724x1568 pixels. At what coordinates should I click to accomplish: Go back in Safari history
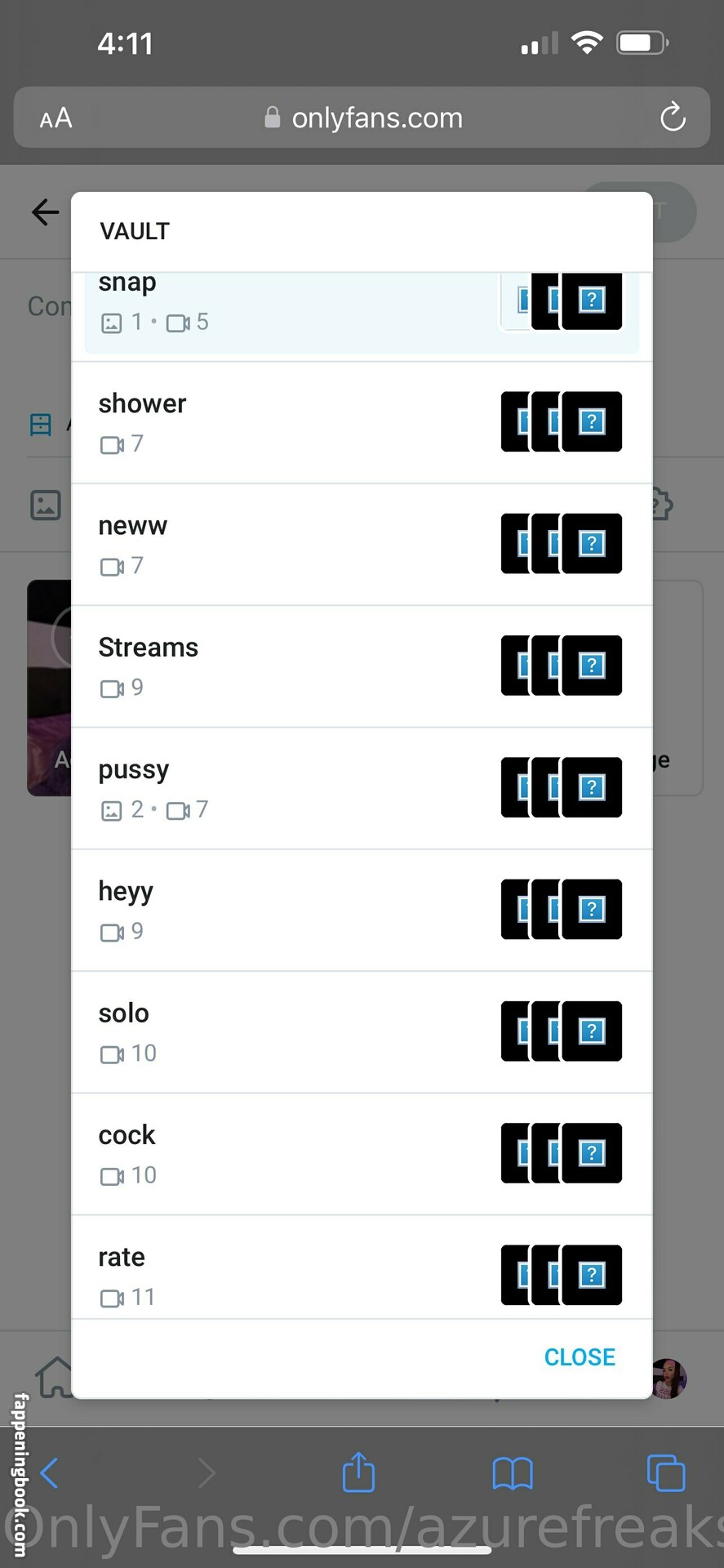[x=49, y=1473]
